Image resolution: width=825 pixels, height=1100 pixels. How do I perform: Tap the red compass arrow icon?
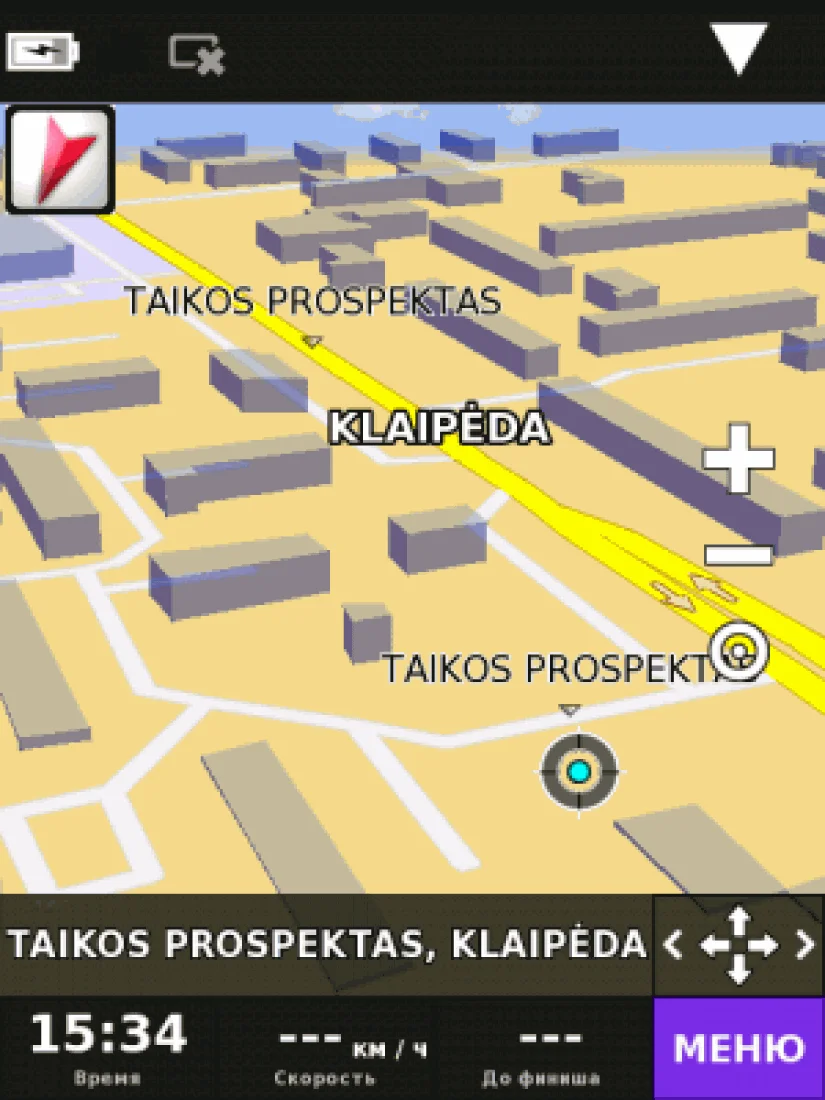pos(60,160)
